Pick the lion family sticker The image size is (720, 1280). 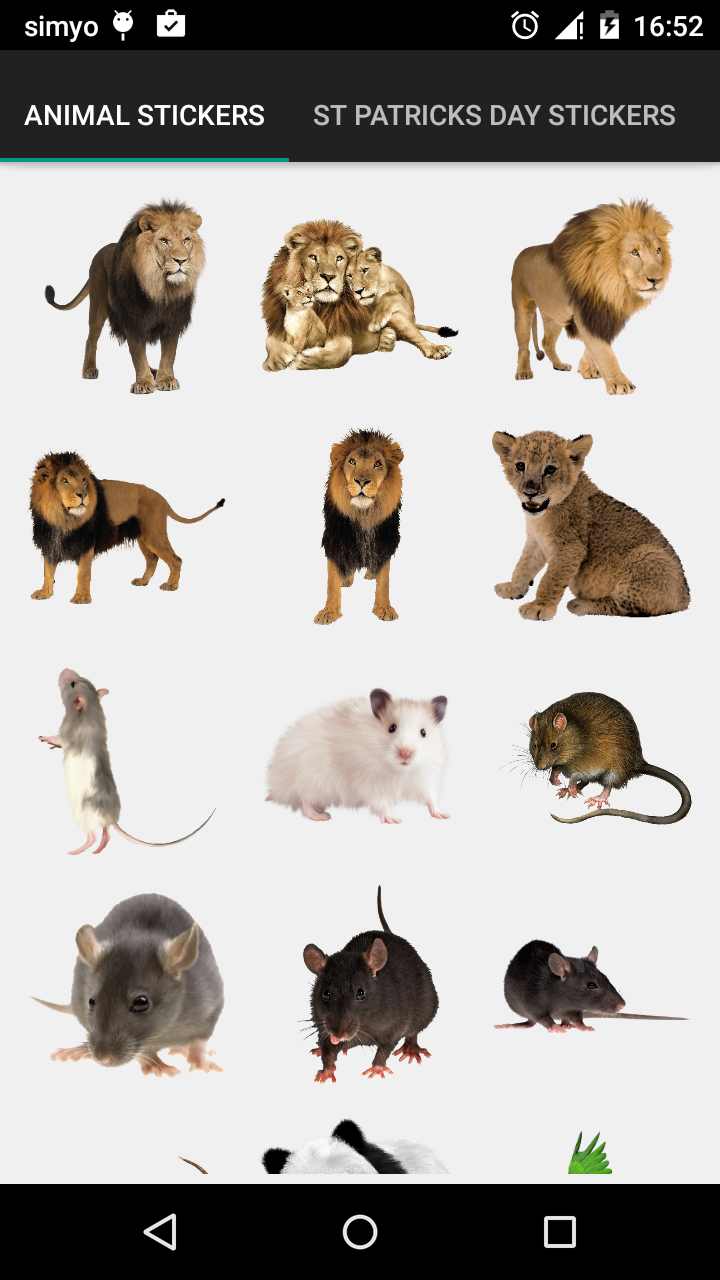pyautogui.click(x=358, y=297)
